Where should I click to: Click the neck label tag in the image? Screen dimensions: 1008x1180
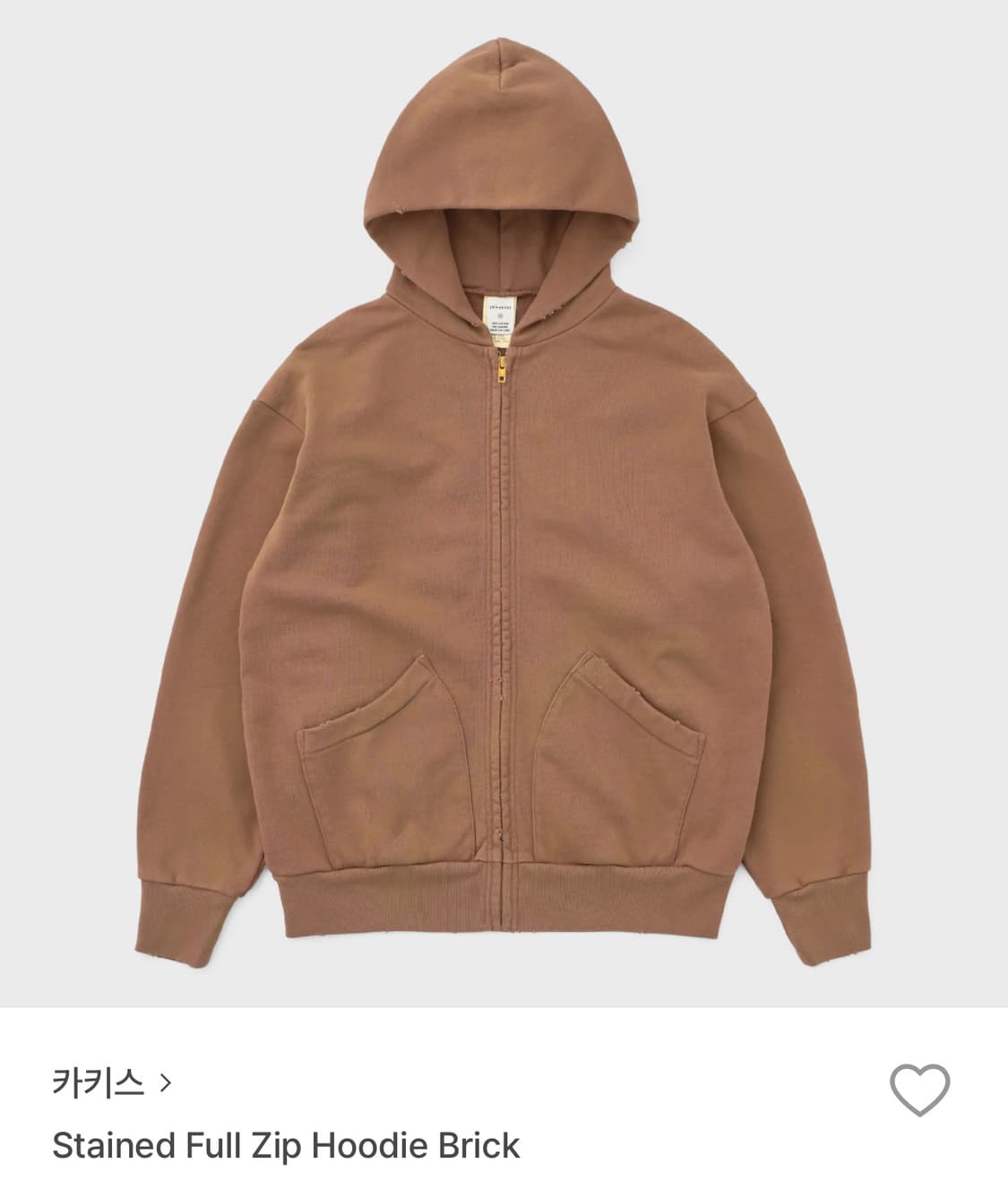pos(502,315)
